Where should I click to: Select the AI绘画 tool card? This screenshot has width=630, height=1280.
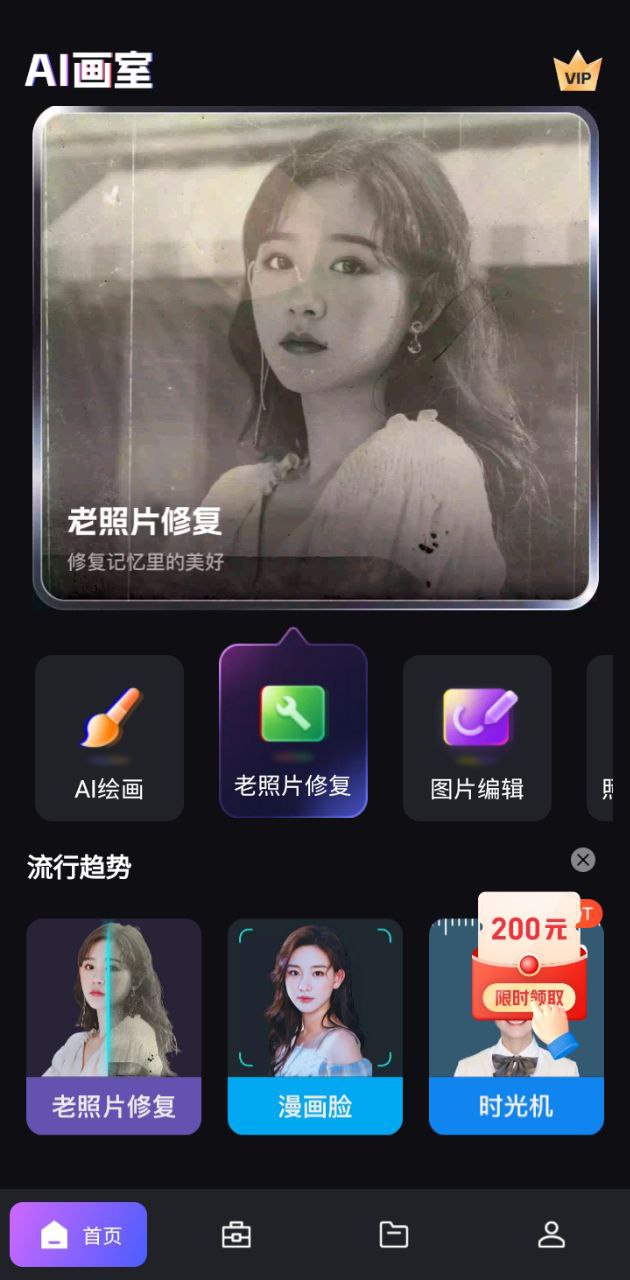click(x=109, y=738)
